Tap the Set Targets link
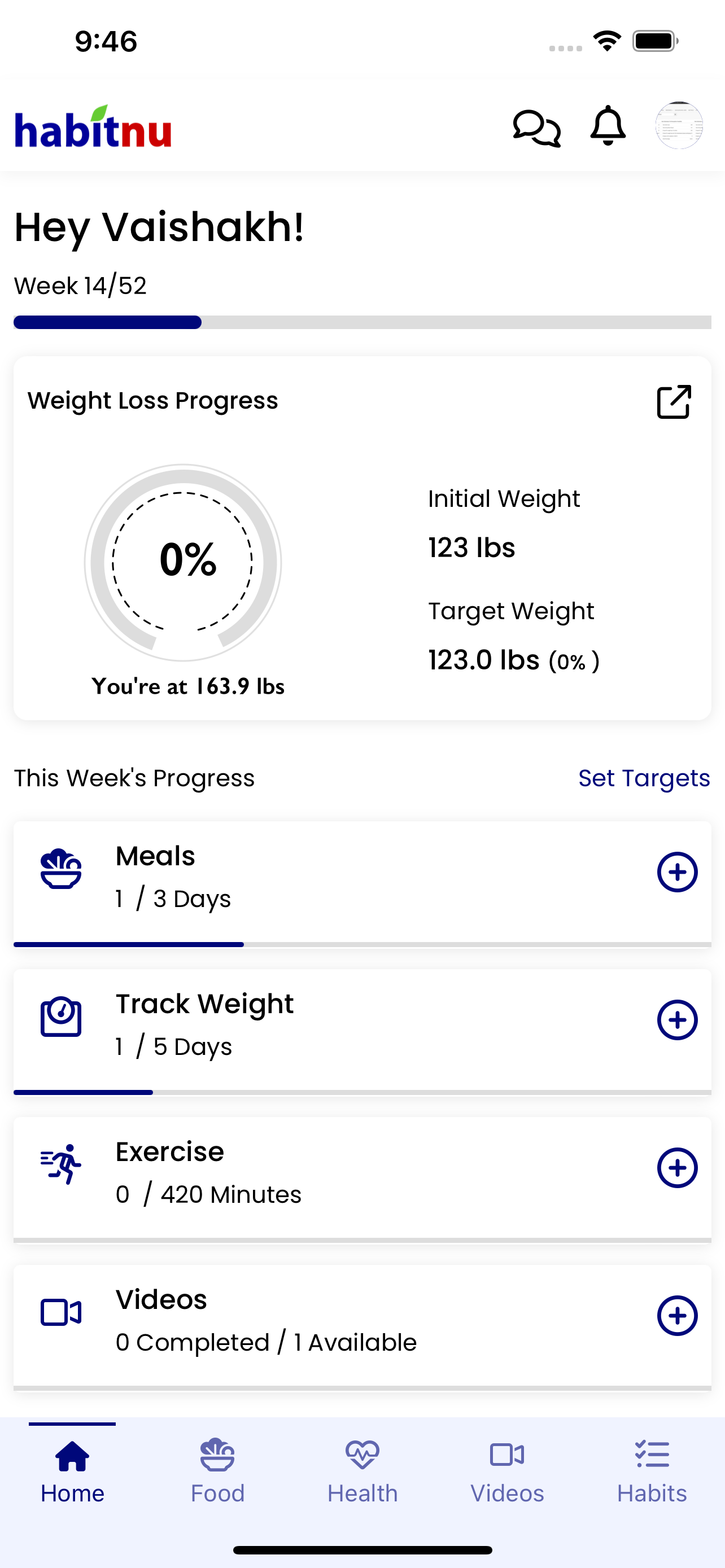 pos(644,778)
